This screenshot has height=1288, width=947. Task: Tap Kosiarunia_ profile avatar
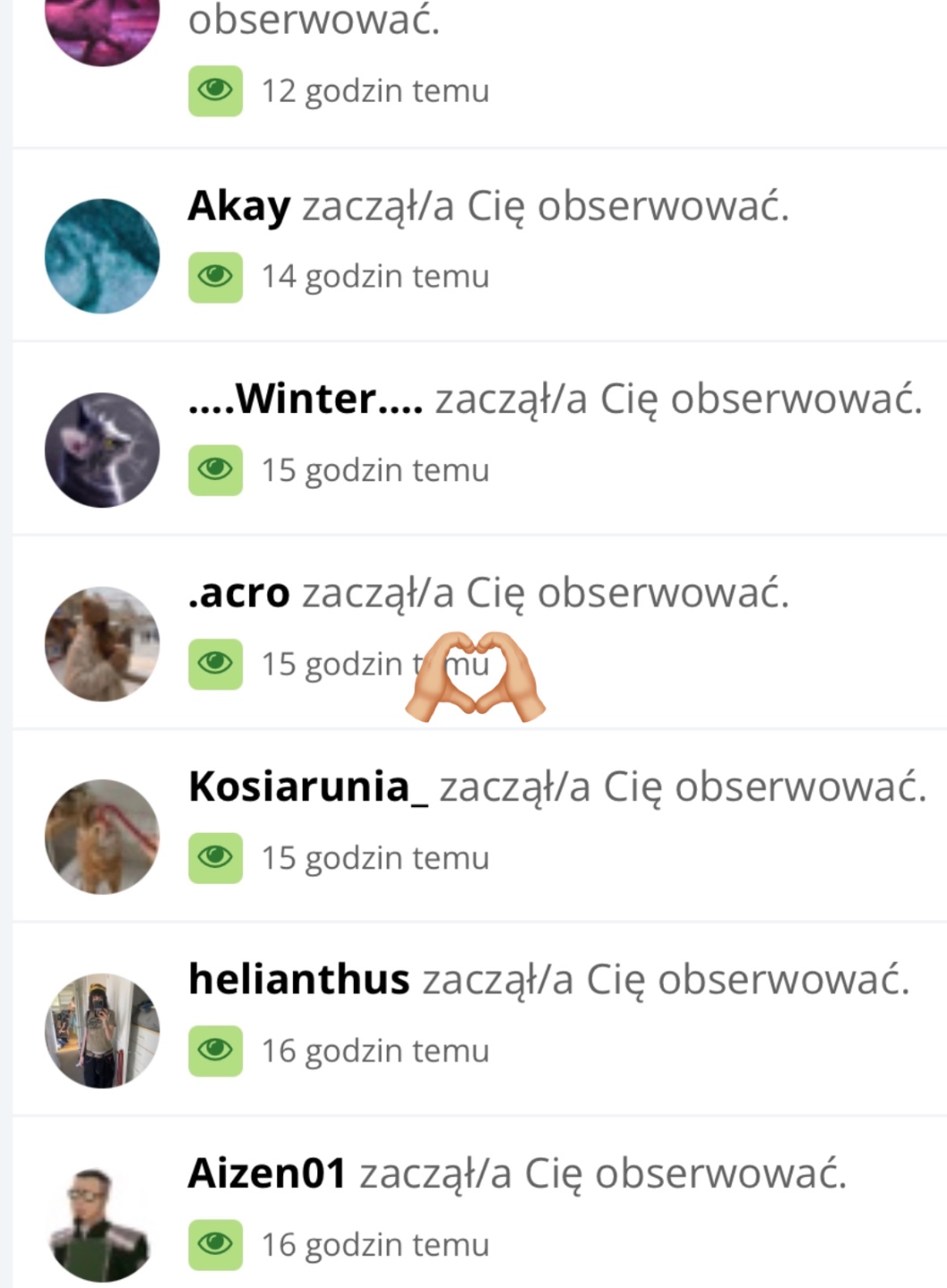(102, 837)
